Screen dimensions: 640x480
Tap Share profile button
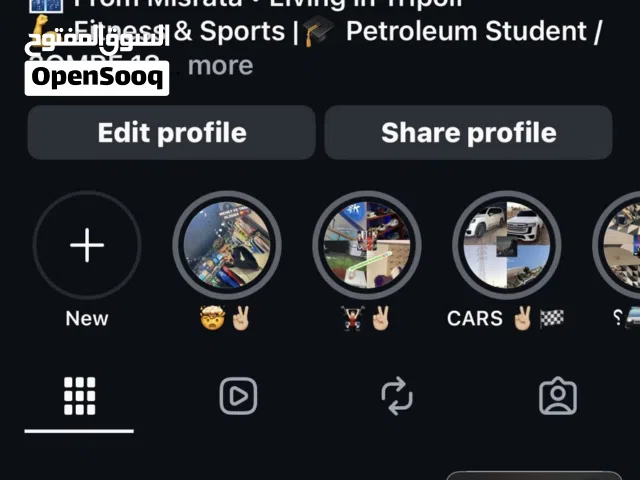coord(468,133)
